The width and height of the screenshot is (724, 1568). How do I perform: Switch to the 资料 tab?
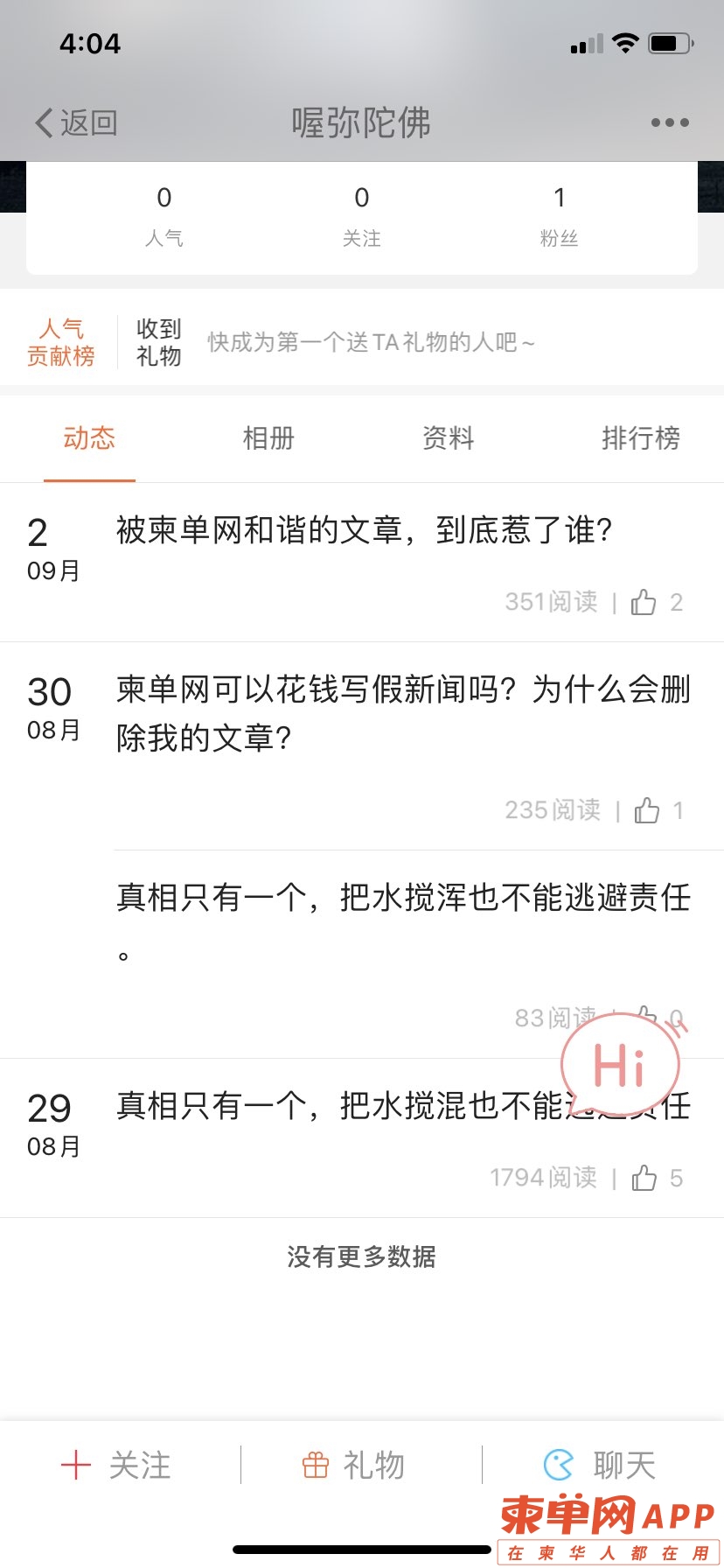click(x=448, y=437)
